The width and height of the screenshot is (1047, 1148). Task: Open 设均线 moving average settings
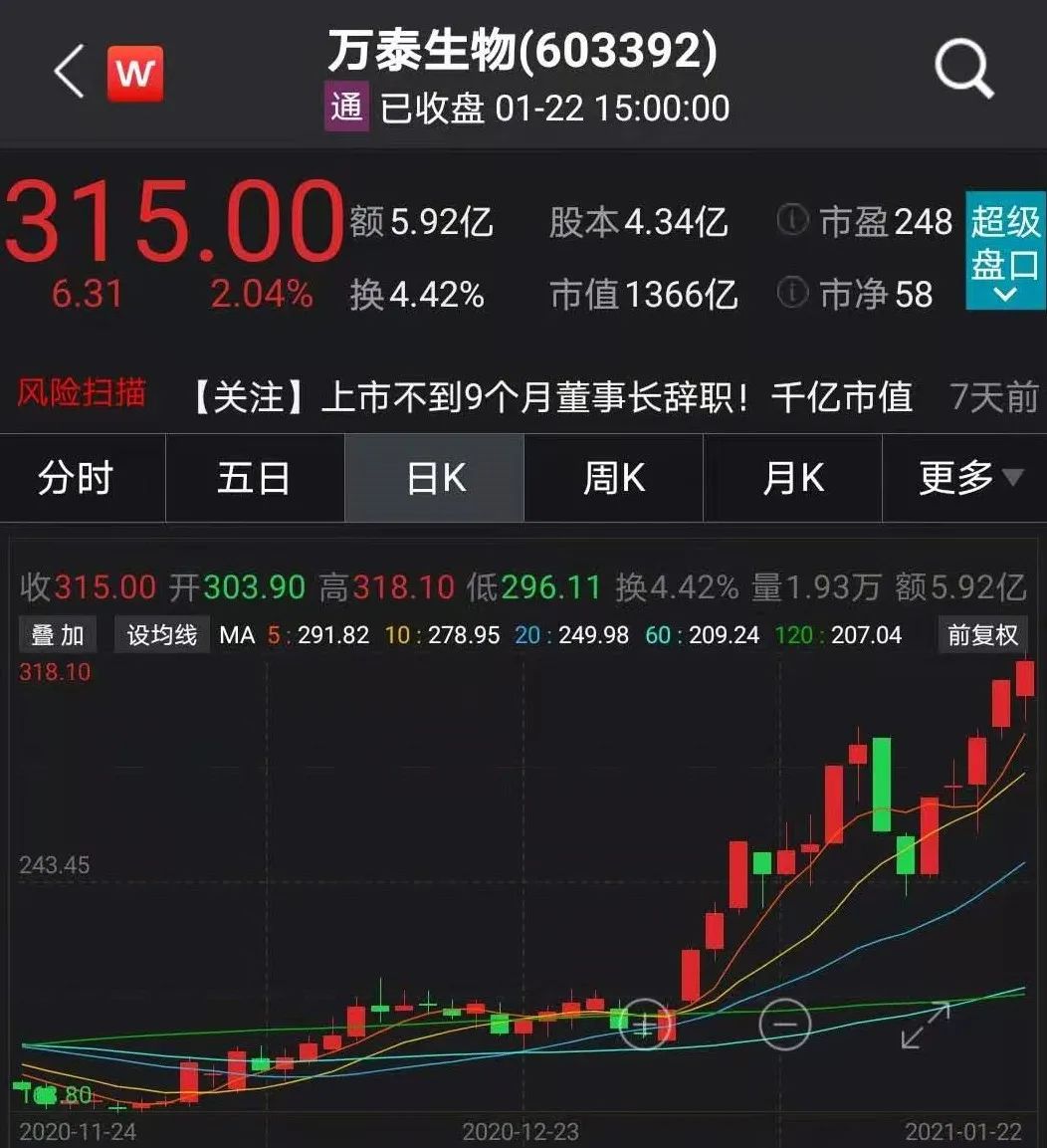pos(161,635)
